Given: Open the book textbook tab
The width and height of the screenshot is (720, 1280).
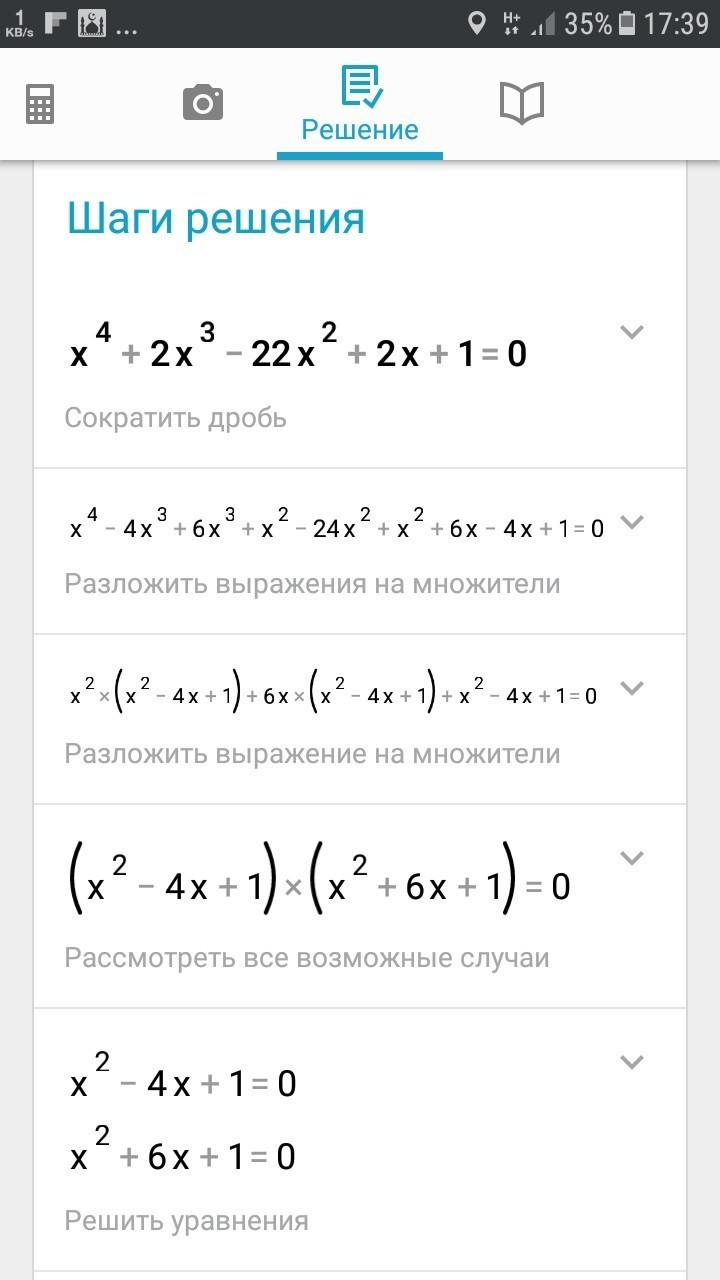Looking at the screenshot, I should click(x=521, y=103).
